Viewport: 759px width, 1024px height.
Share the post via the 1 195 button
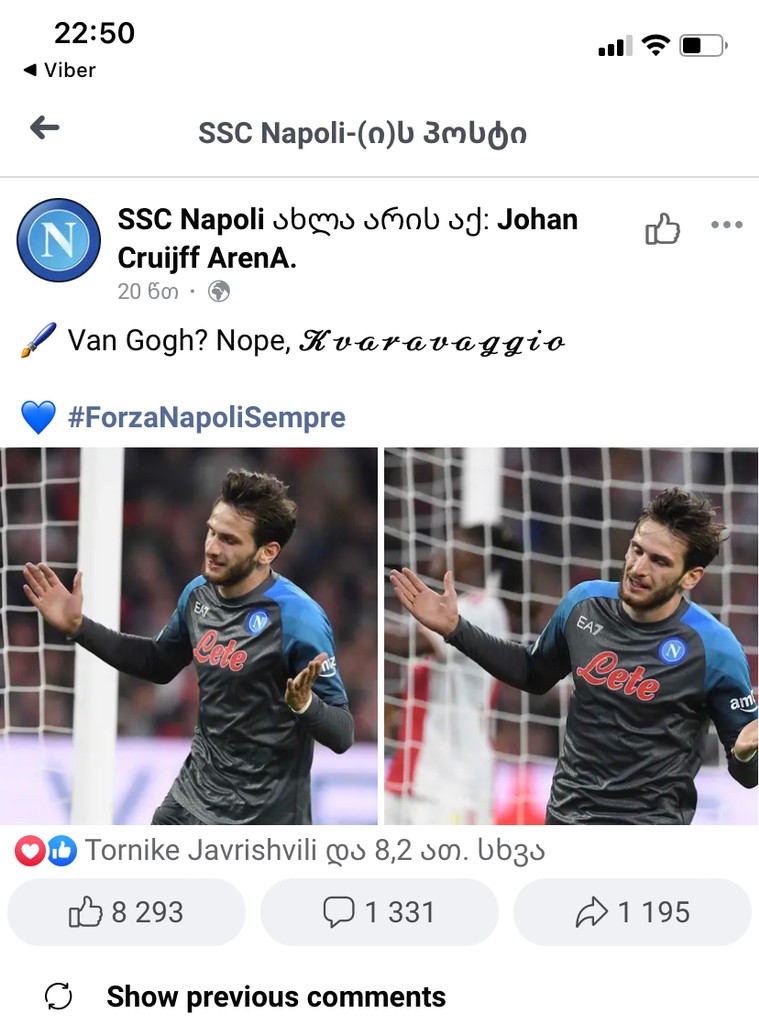point(632,912)
